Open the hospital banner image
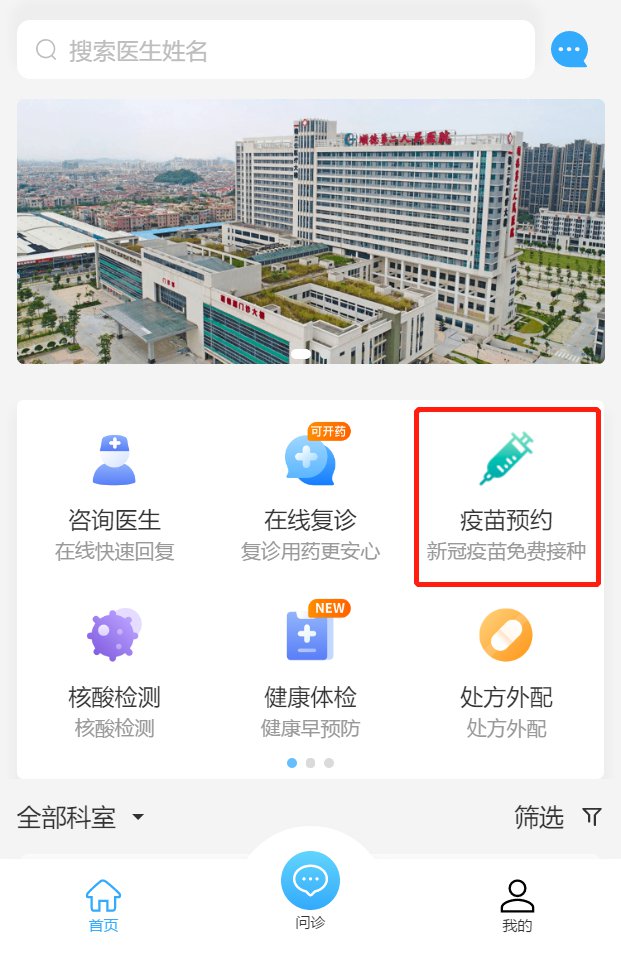621x954 pixels. [311, 231]
